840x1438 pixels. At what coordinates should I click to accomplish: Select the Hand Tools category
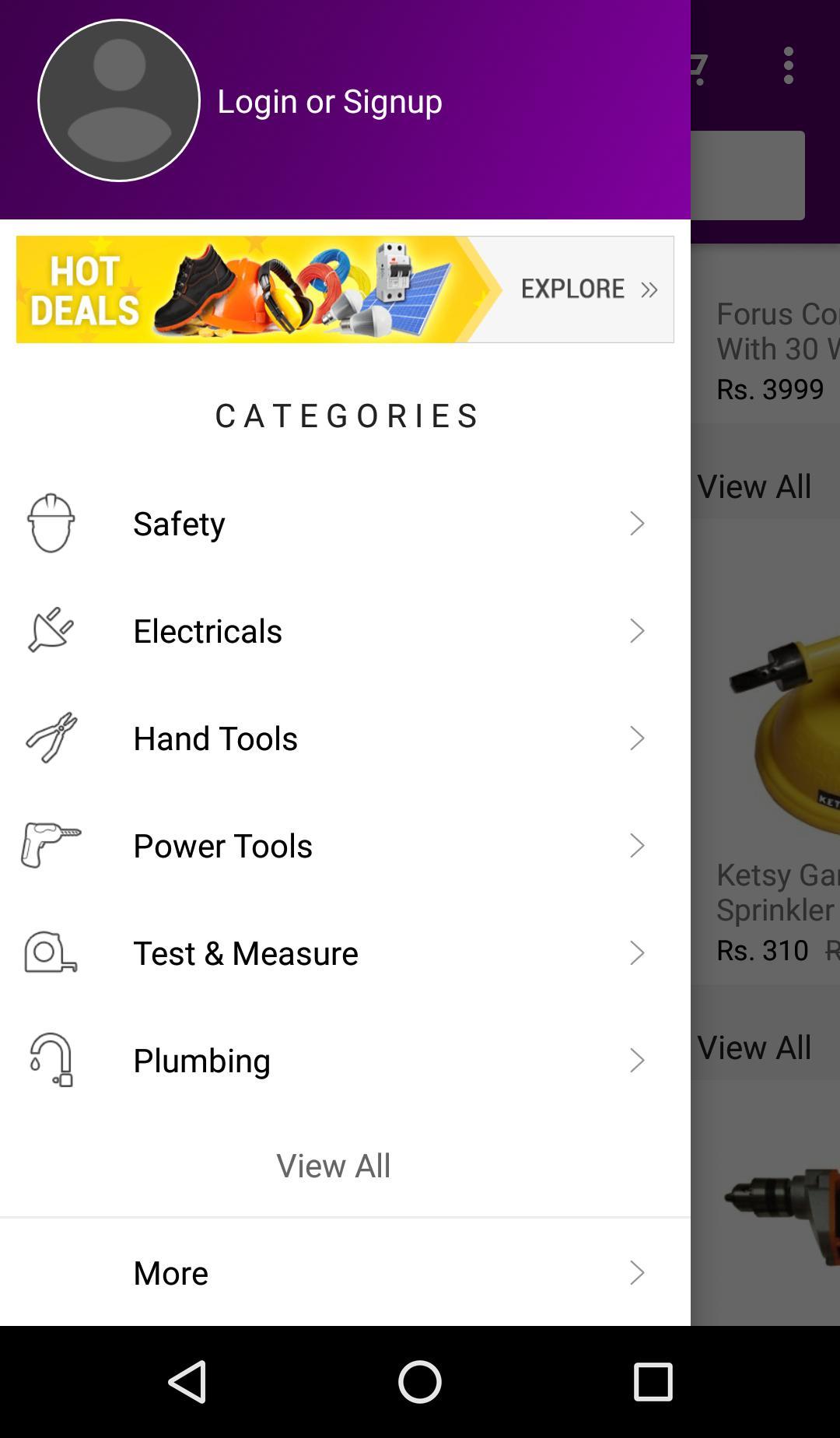pos(345,738)
